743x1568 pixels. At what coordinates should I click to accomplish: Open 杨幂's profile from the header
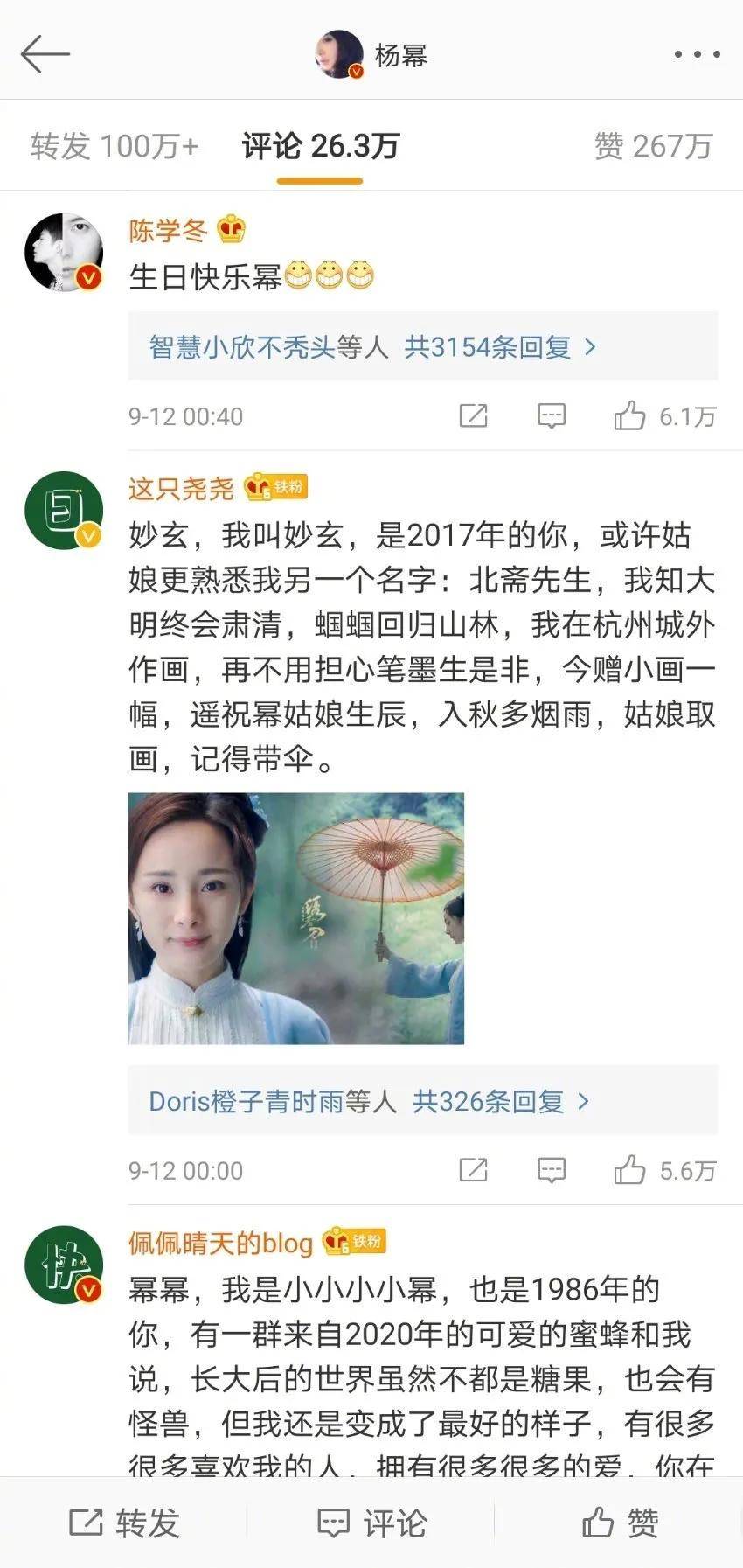pyautogui.click(x=371, y=55)
